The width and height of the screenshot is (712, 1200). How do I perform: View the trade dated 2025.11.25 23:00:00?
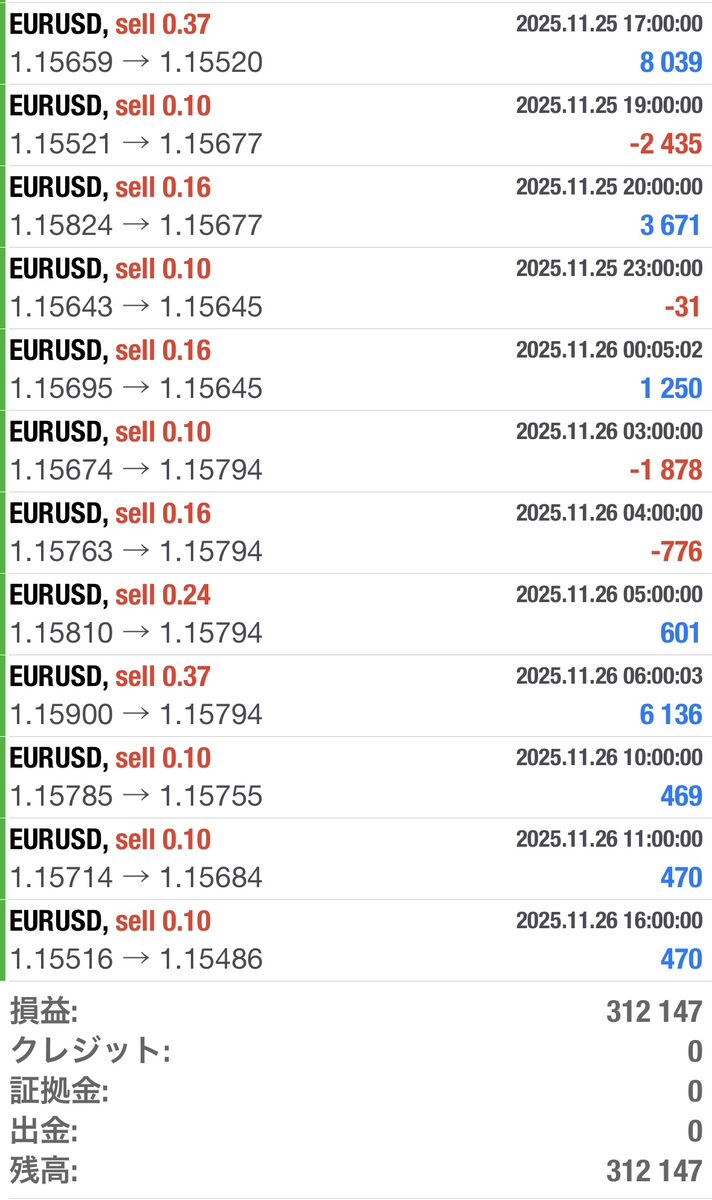pos(356,288)
